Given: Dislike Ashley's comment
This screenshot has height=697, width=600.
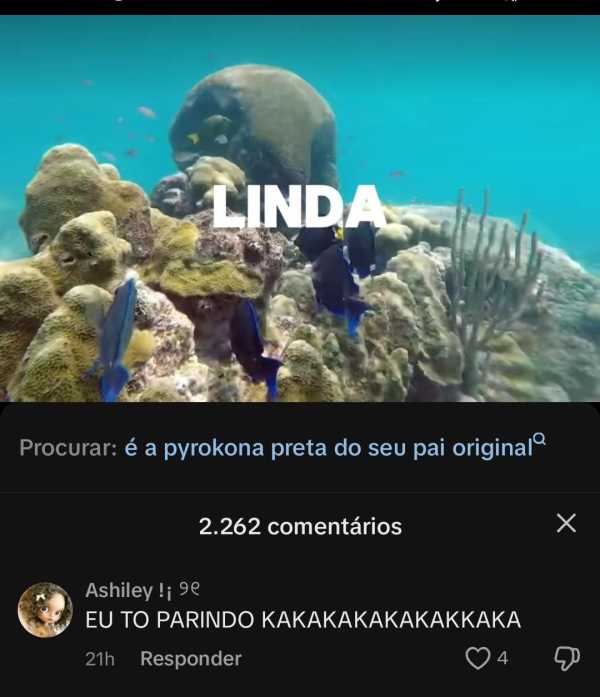Looking at the screenshot, I should click(x=566, y=658).
